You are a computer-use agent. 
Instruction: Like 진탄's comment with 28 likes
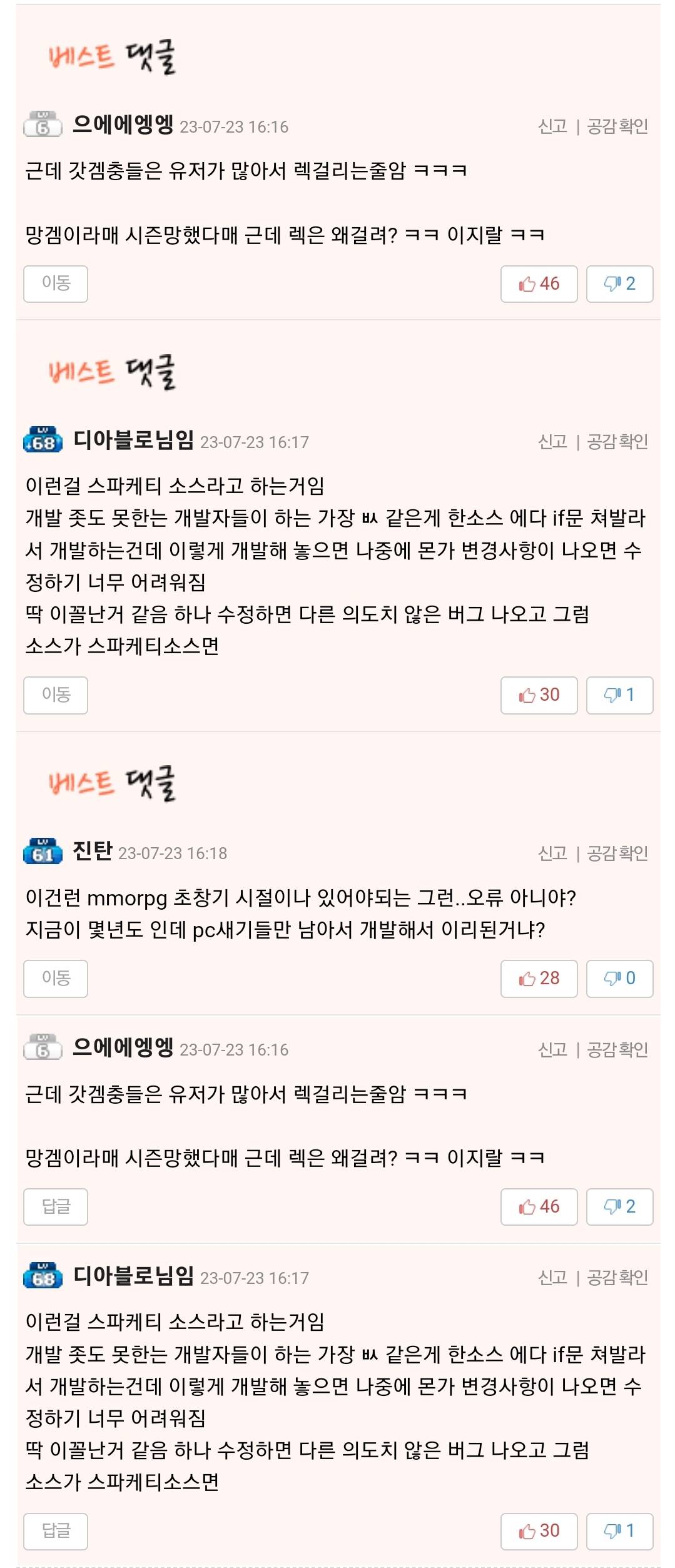(539, 979)
